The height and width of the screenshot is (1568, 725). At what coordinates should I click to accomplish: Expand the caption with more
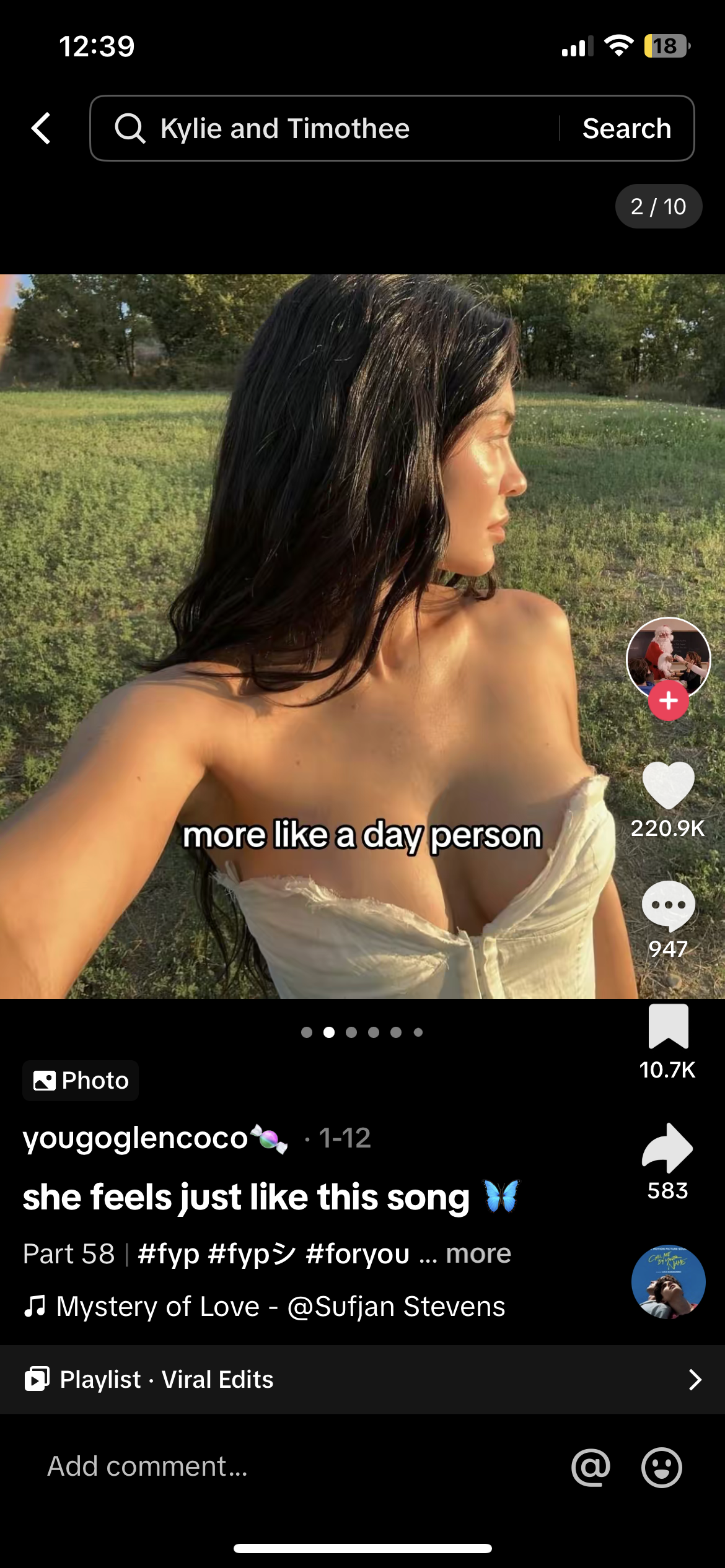point(478,1253)
